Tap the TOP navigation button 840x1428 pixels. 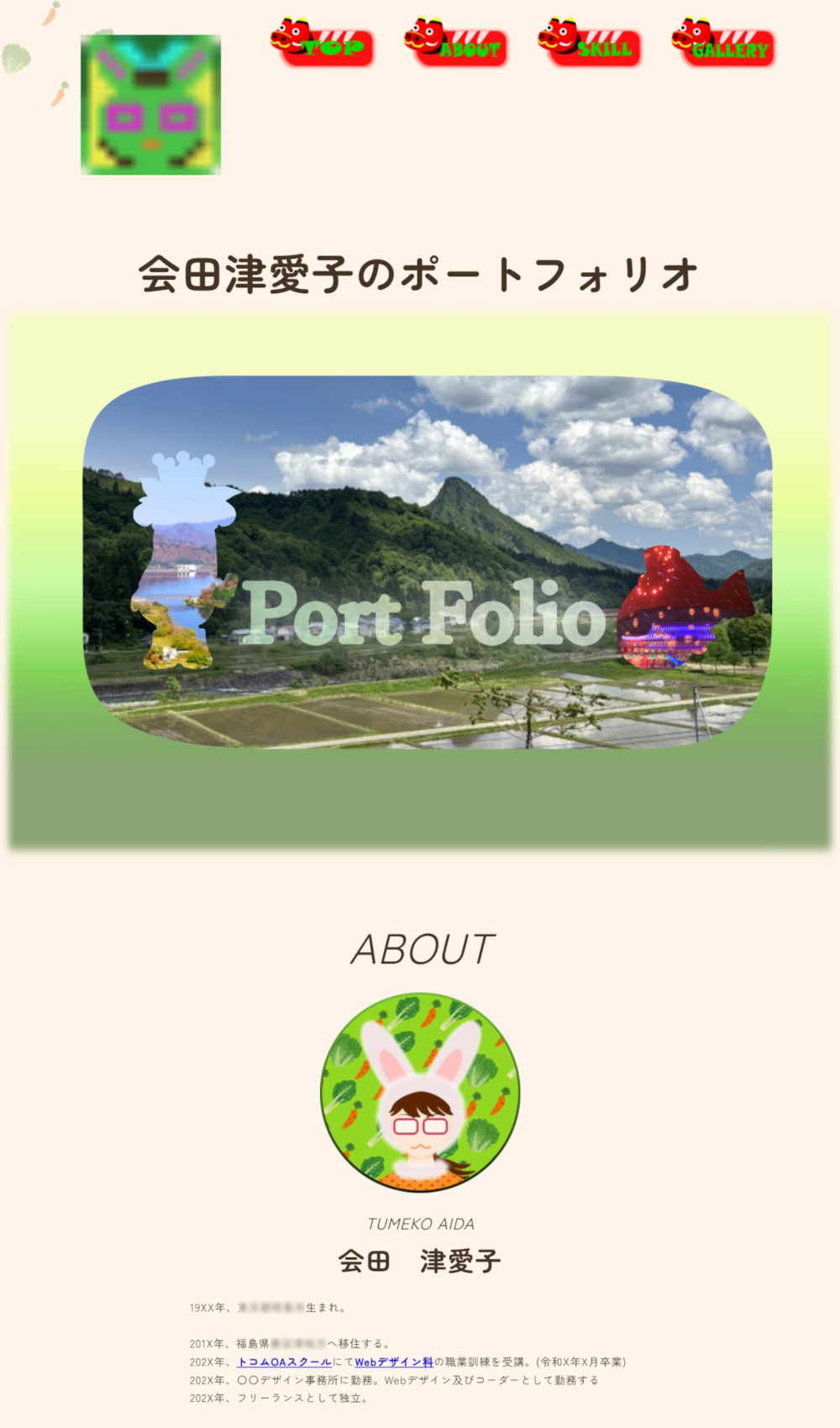click(323, 45)
